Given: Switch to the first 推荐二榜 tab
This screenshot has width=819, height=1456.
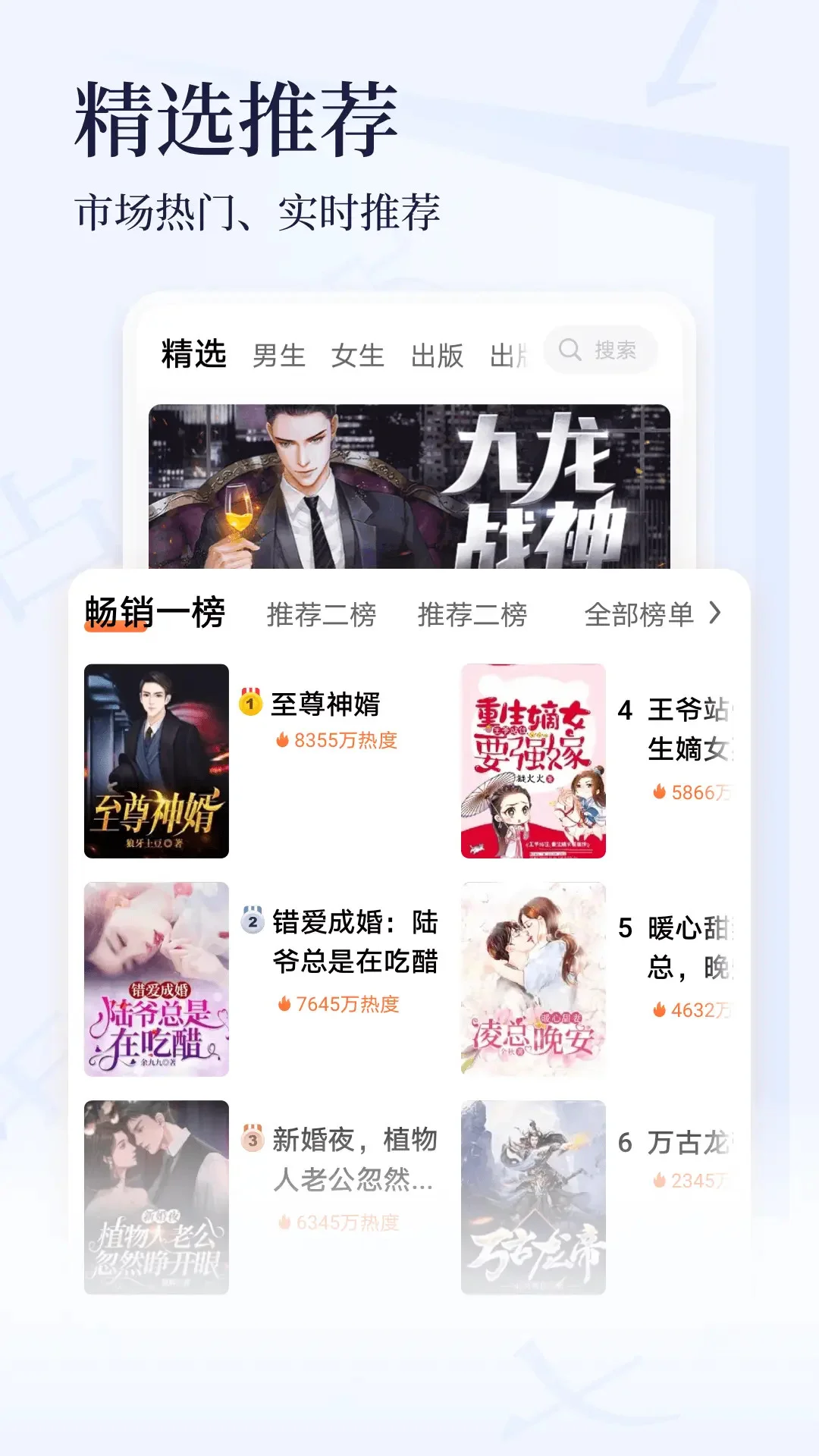Looking at the screenshot, I should pos(321,616).
